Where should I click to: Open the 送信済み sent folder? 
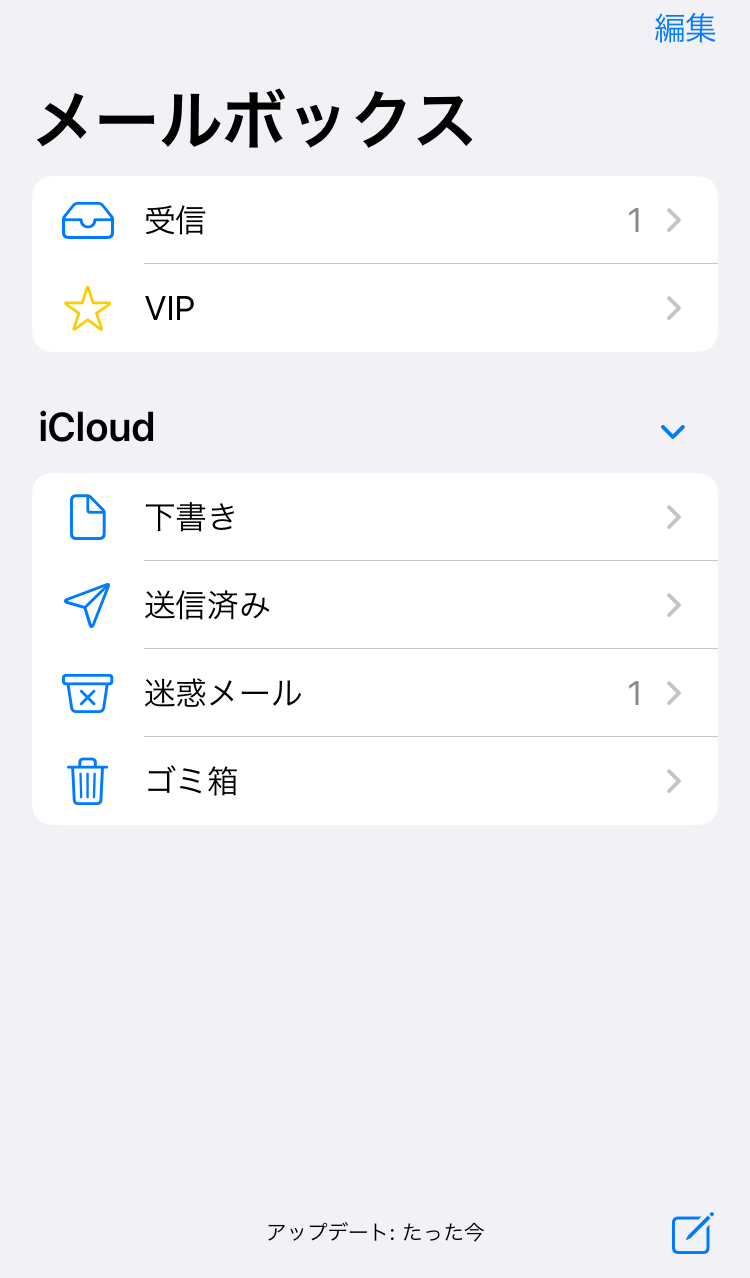tap(375, 605)
